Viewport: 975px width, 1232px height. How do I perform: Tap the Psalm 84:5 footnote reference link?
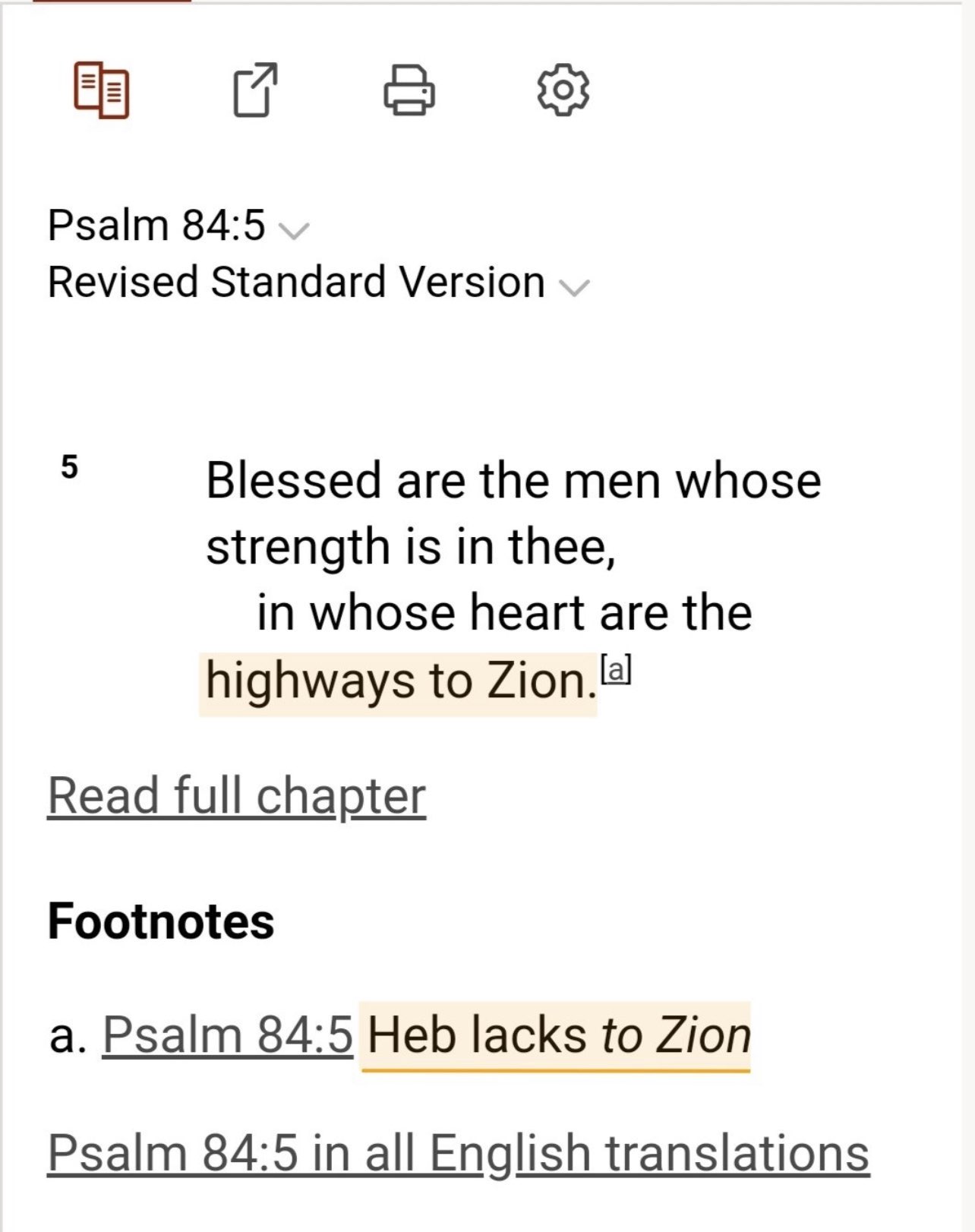(228, 1035)
